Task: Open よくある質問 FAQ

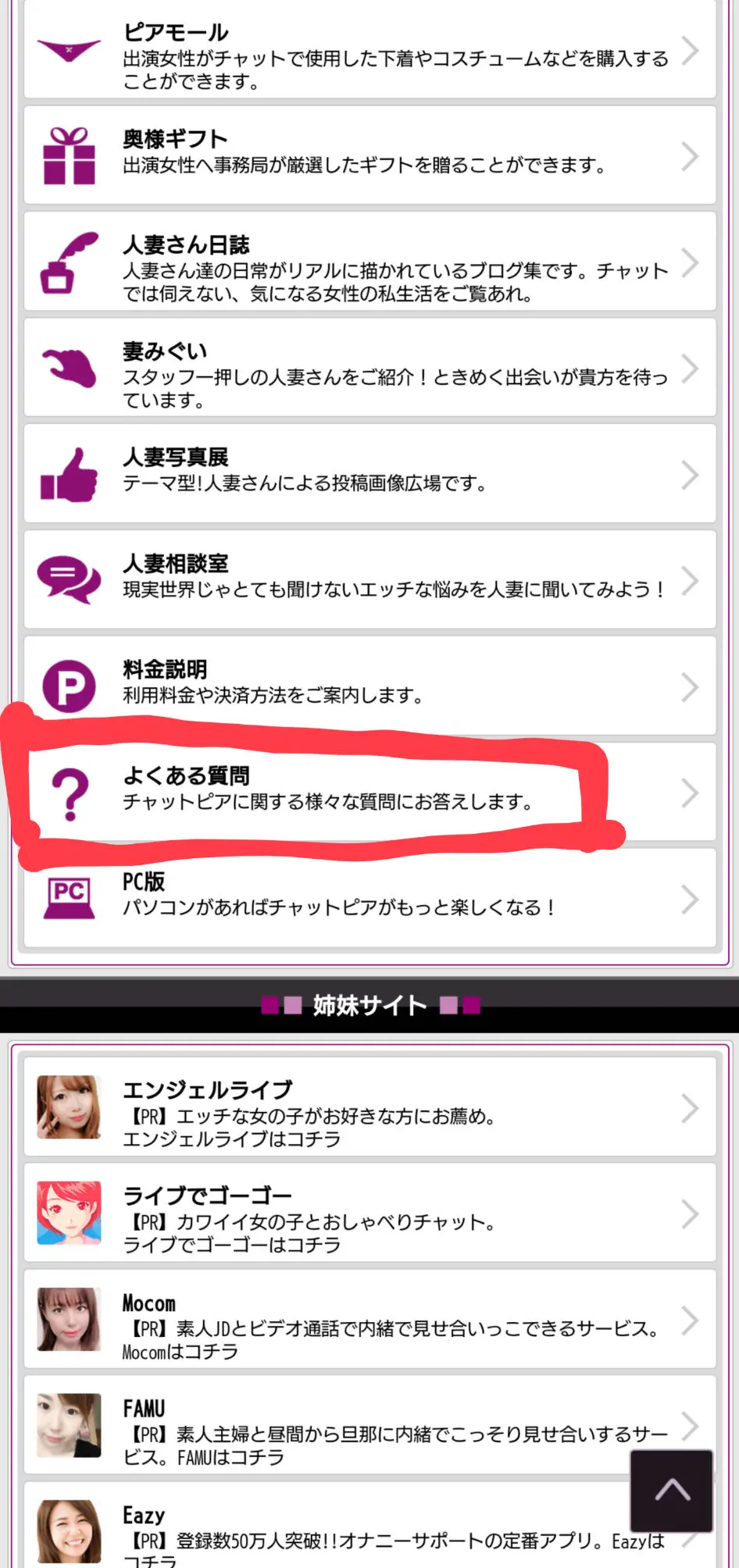Action: [369, 791]
